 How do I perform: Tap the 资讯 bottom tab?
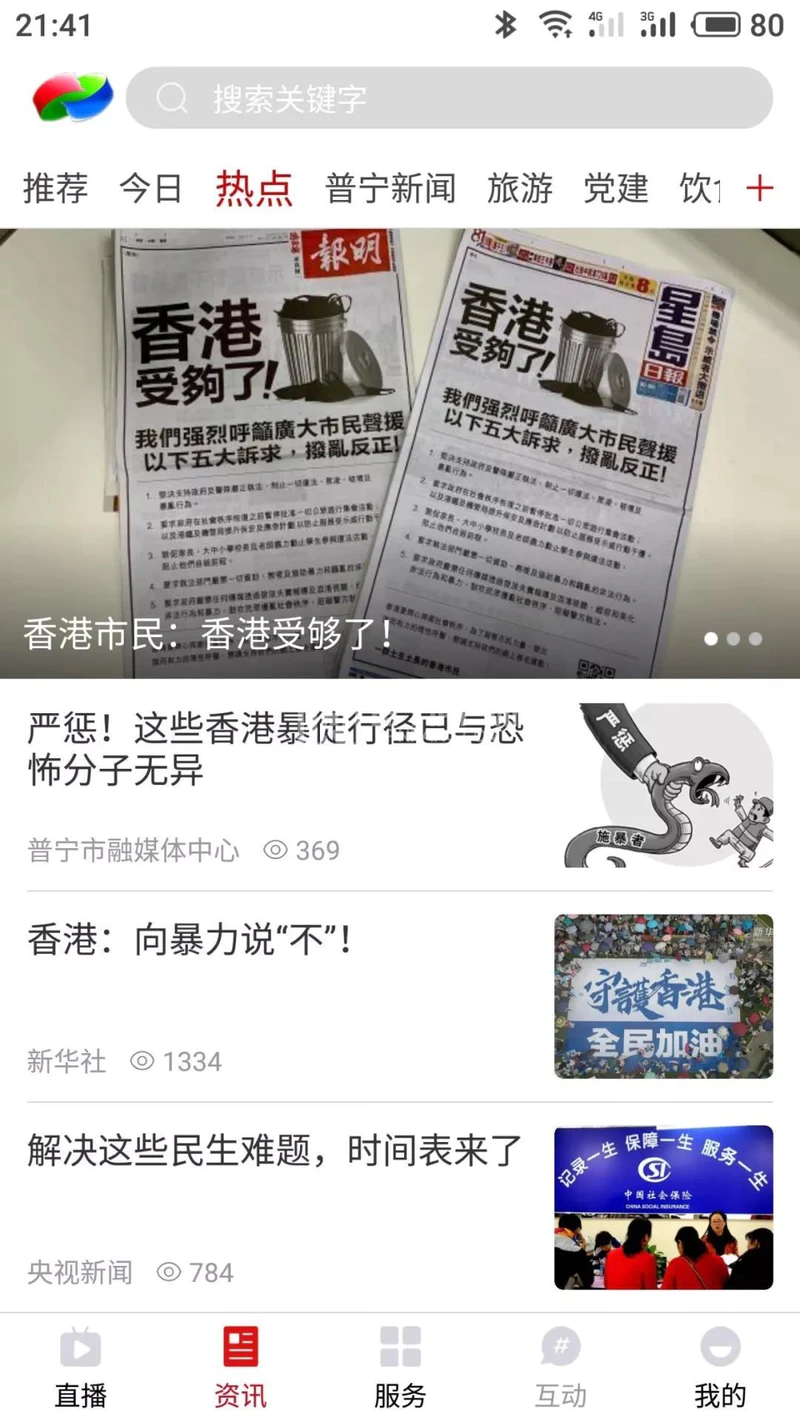[240, 1366]
